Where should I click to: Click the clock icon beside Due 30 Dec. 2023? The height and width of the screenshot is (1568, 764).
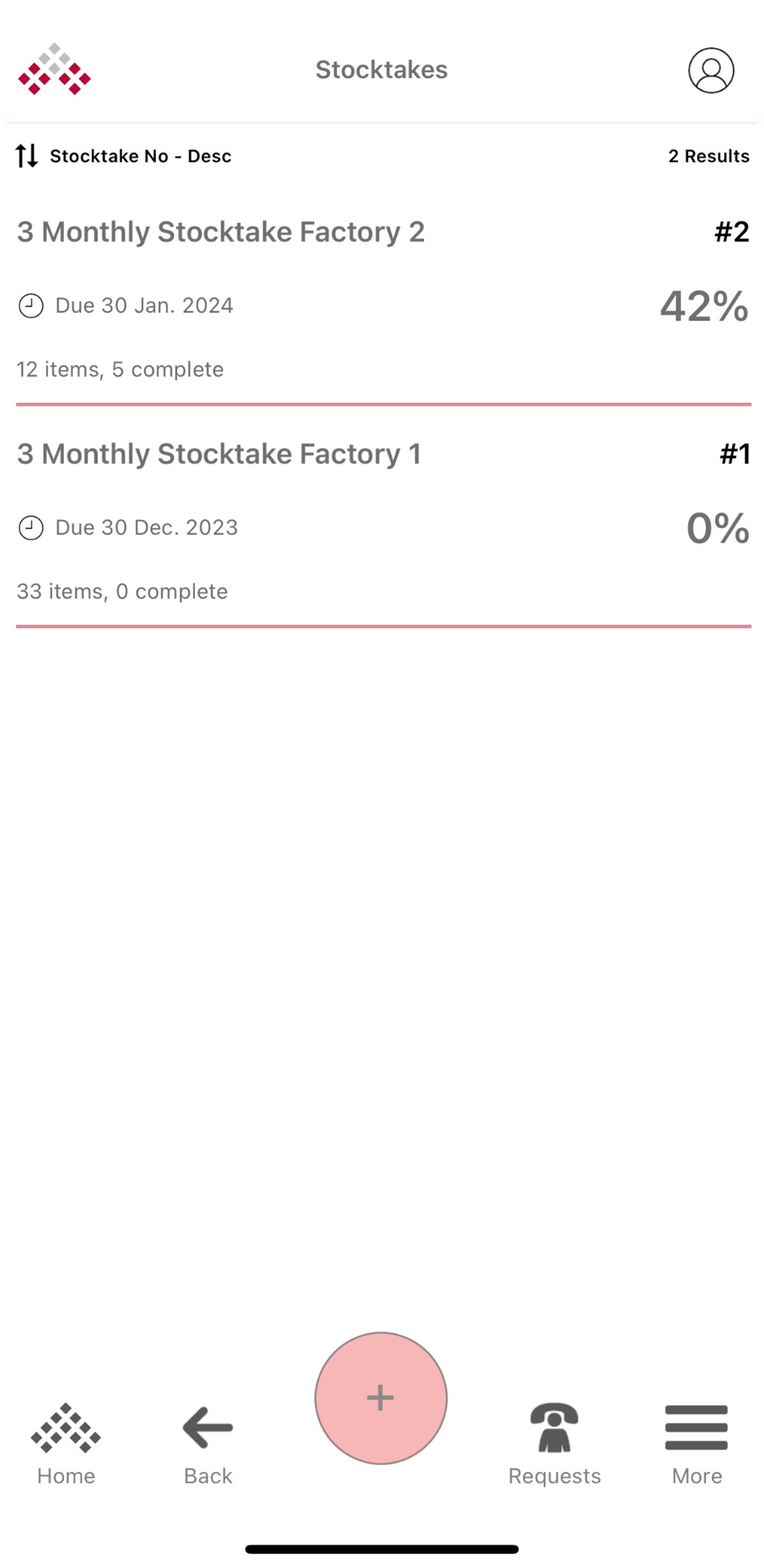[x=30, y=527]
